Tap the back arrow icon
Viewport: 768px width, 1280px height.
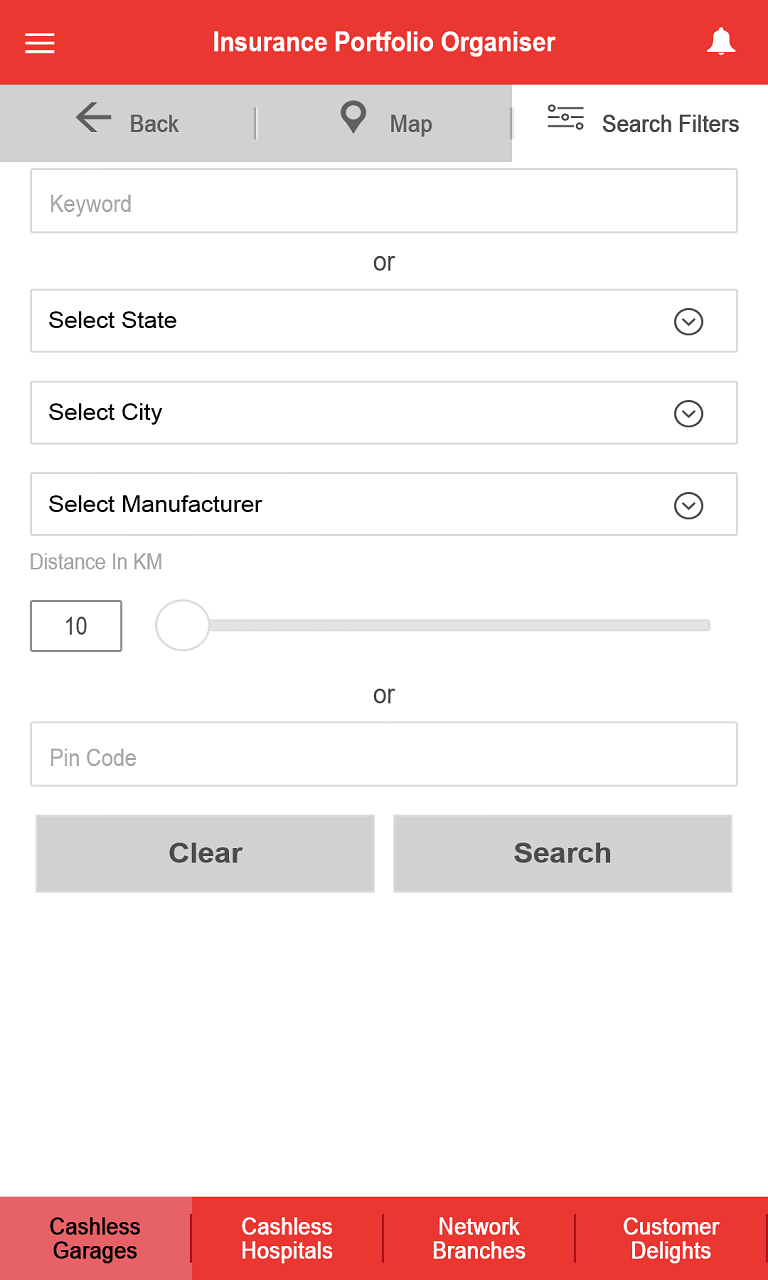[93, 118]
